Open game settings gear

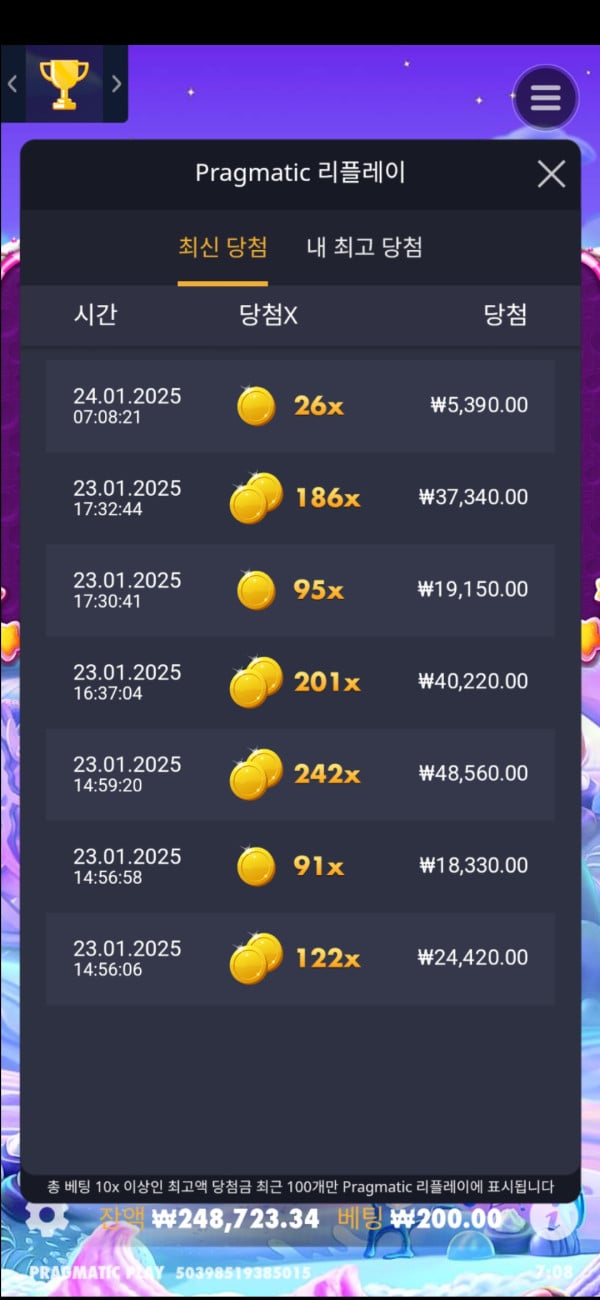[x=47, y=1217]
